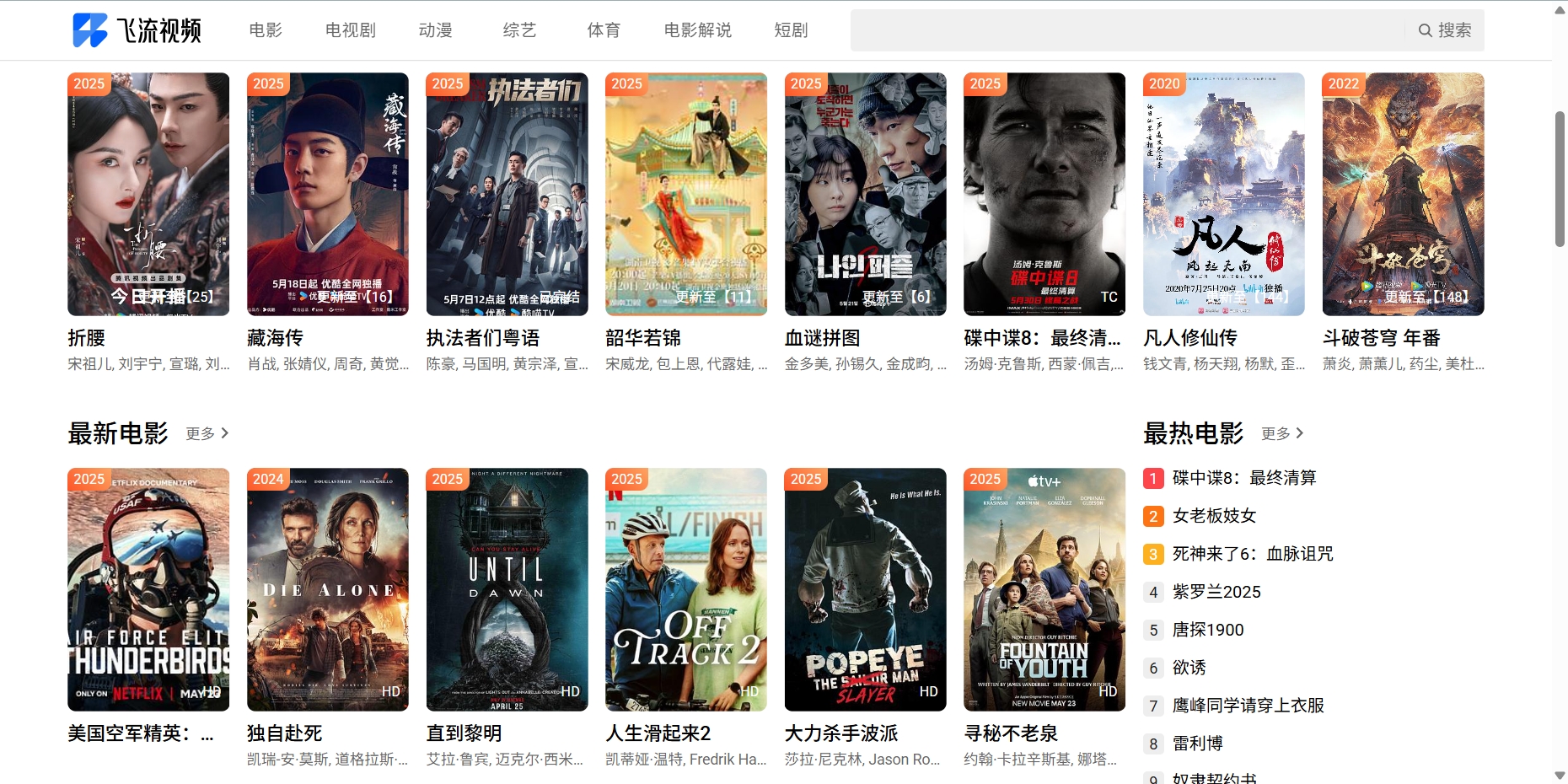This screenshot has height=784, width=1568.
Task: Open the 体育 tab
Action: click(604, 30)
